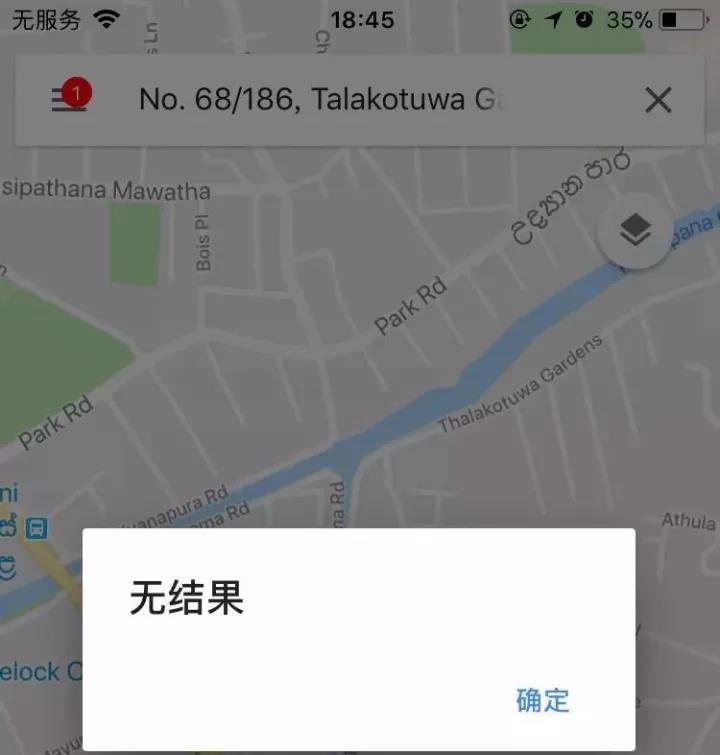Confirm the 无结果 dialog with 确定
Image resolution: width=720 pixels, height=755 pixels.
tap(542, 701)
